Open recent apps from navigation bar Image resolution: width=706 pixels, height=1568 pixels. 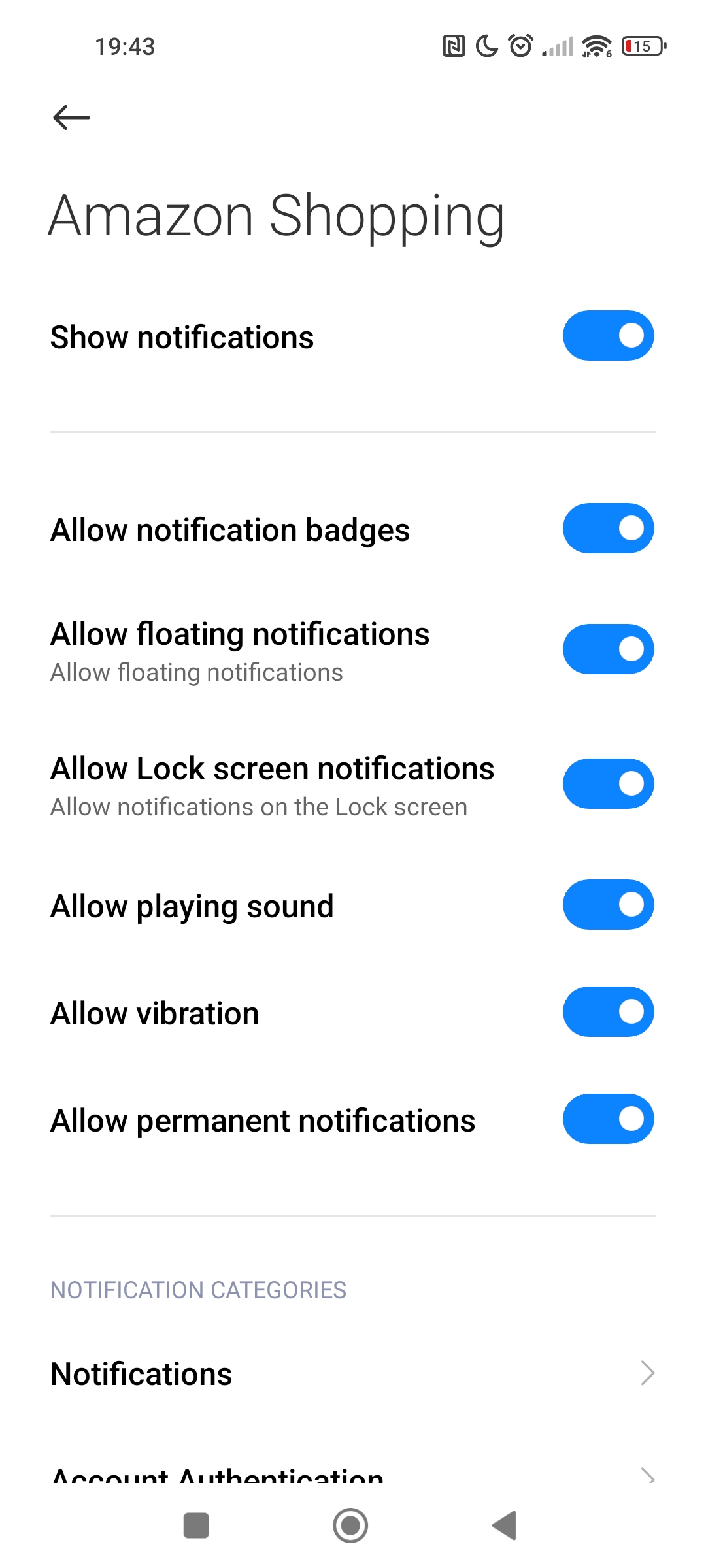[x=196, y=1526]
